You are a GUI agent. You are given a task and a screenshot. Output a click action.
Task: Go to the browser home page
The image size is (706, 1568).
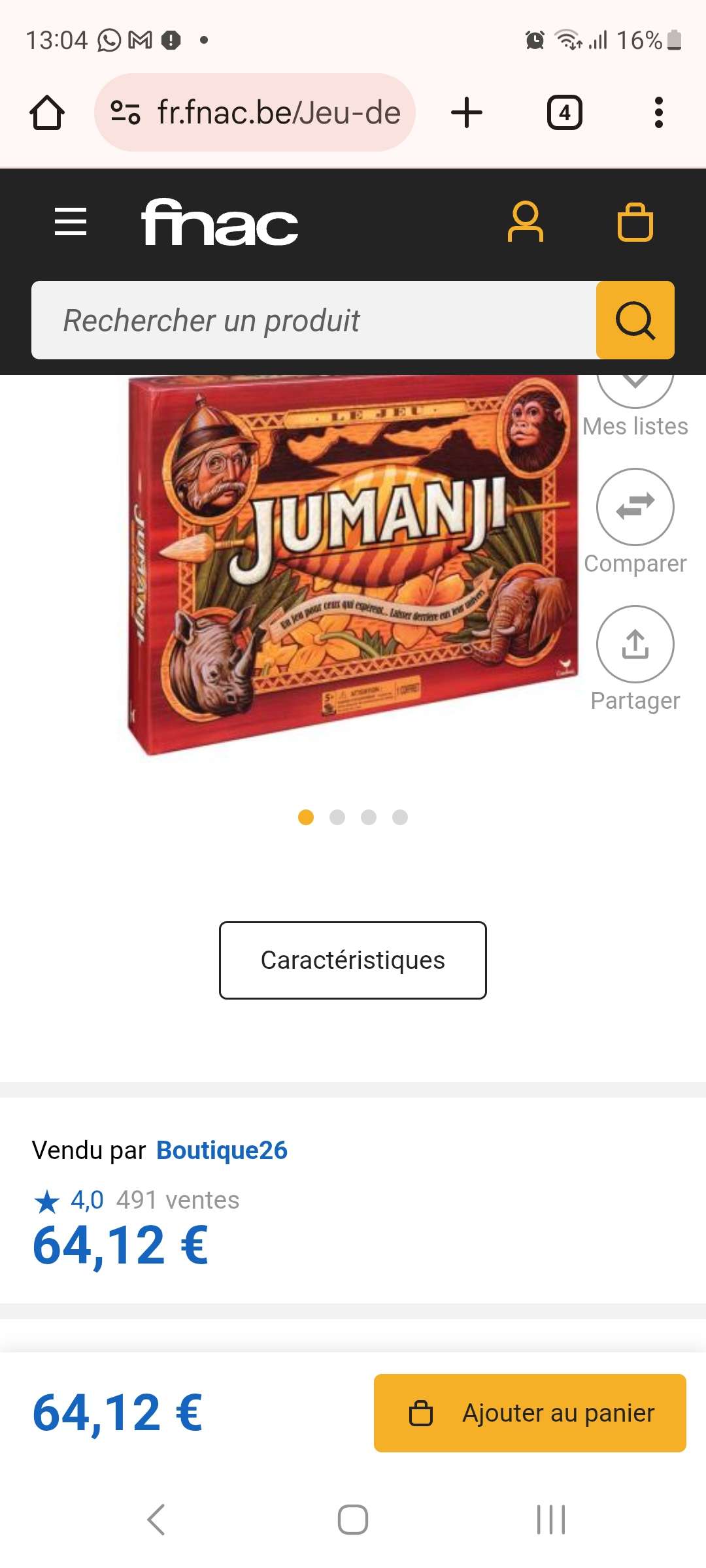coord(47,113)
